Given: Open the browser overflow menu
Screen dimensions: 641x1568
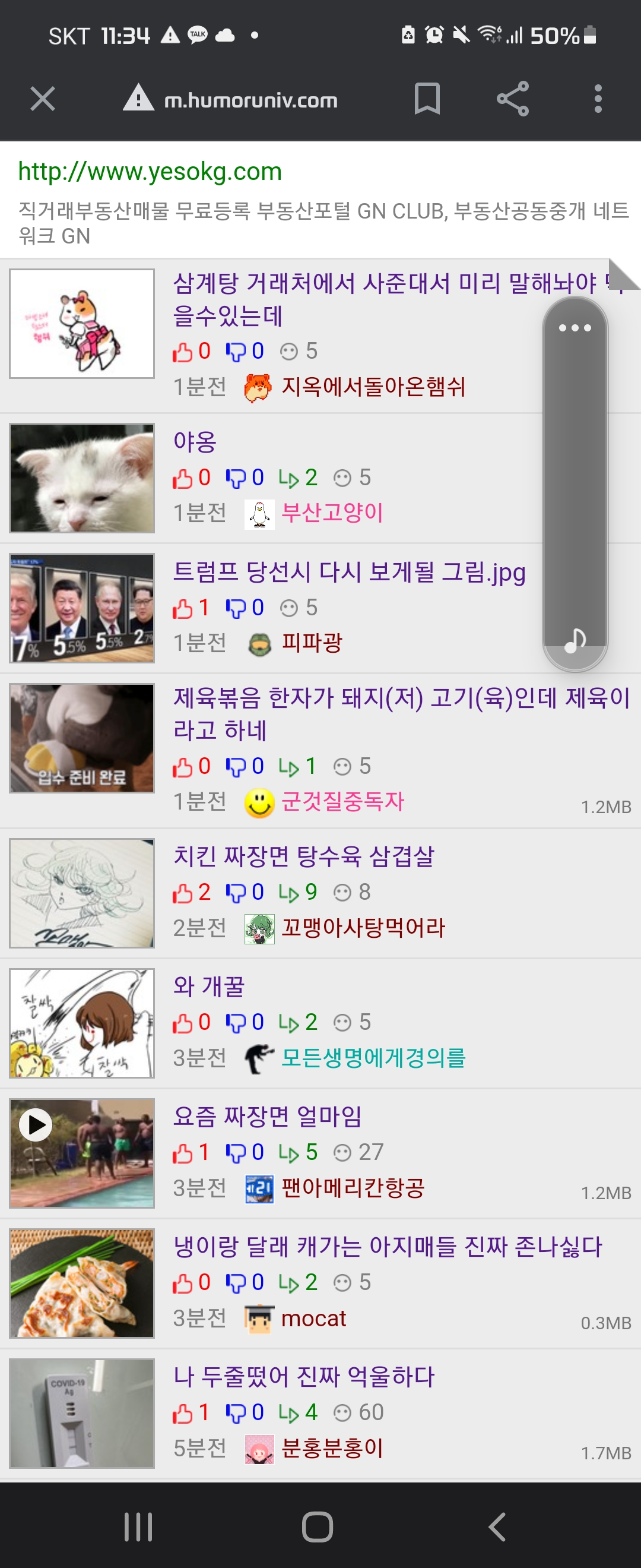Looking at the screenshot, I should (x=598, y=99).
